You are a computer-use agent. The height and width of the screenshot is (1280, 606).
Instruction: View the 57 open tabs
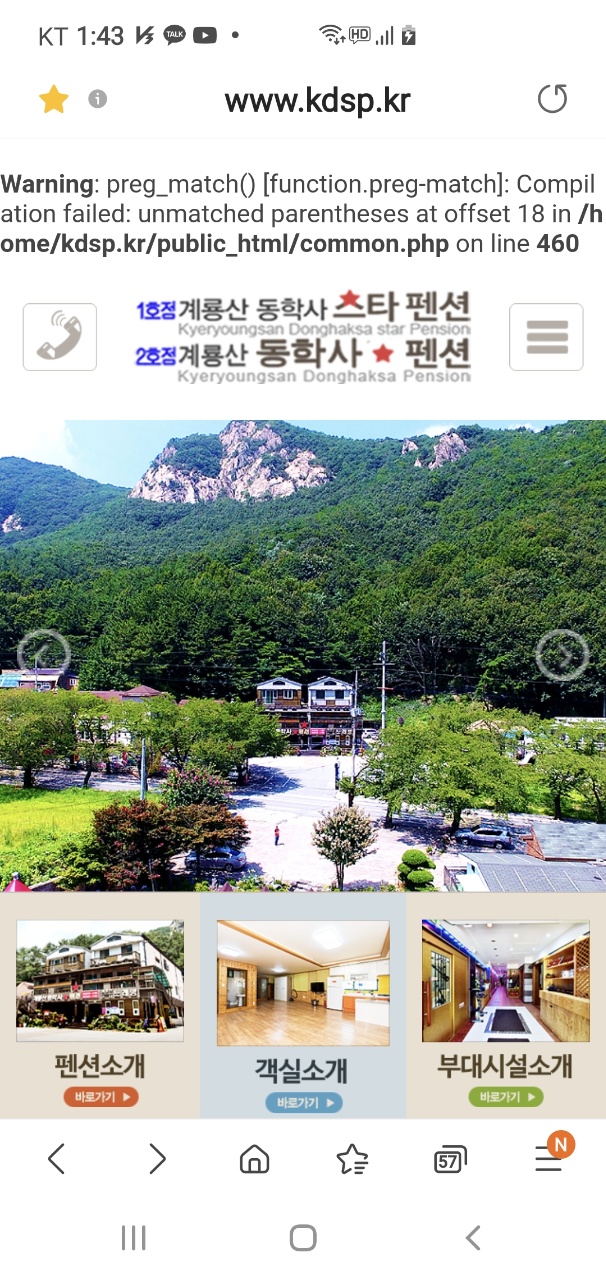pyautogui.click(x=450, y=1160)
